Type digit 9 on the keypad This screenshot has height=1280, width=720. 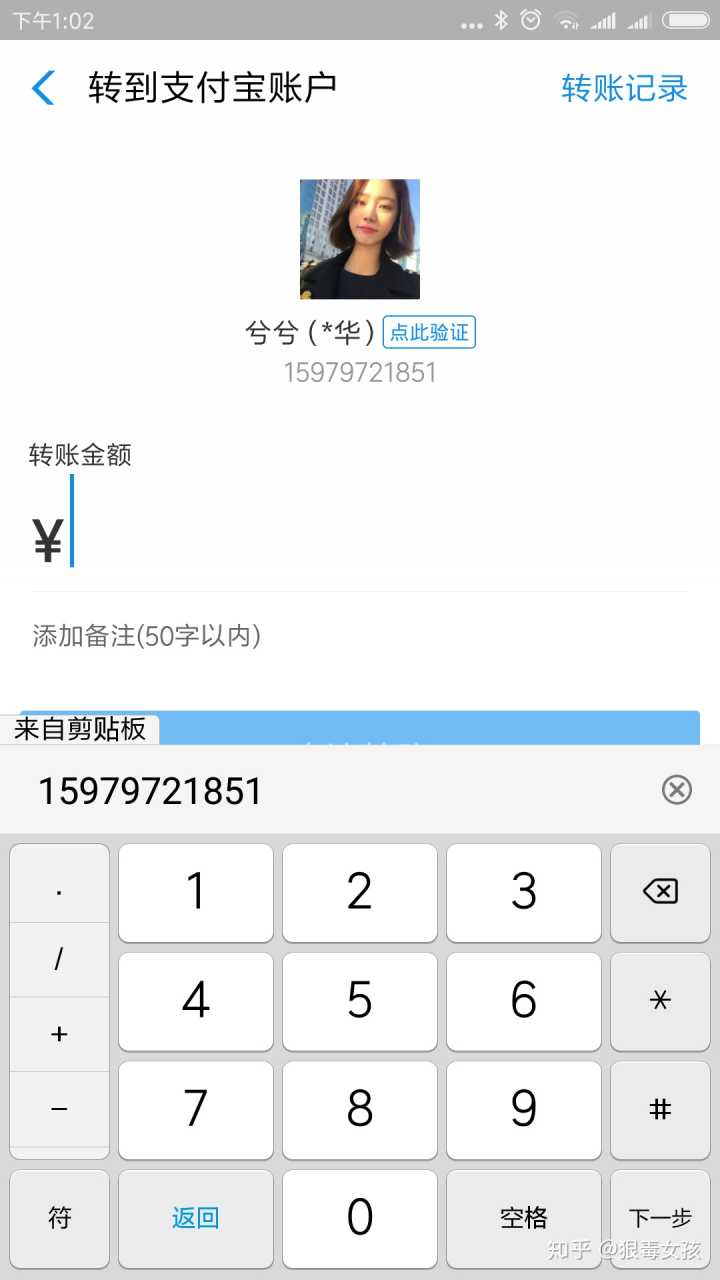pyautogui.click(x=524, y=1109)
